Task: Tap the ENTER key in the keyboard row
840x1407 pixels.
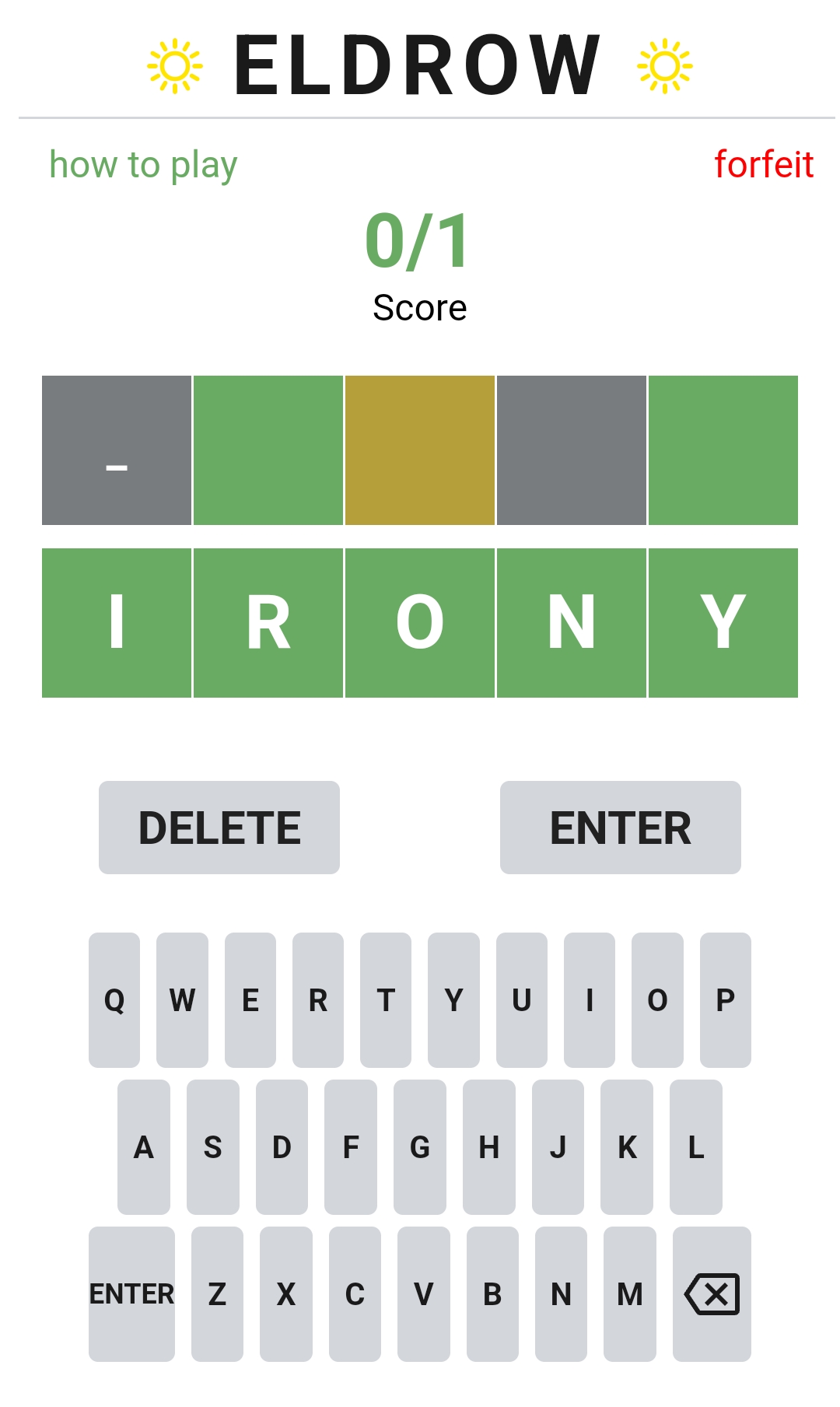Action: tap(131, 1294)
